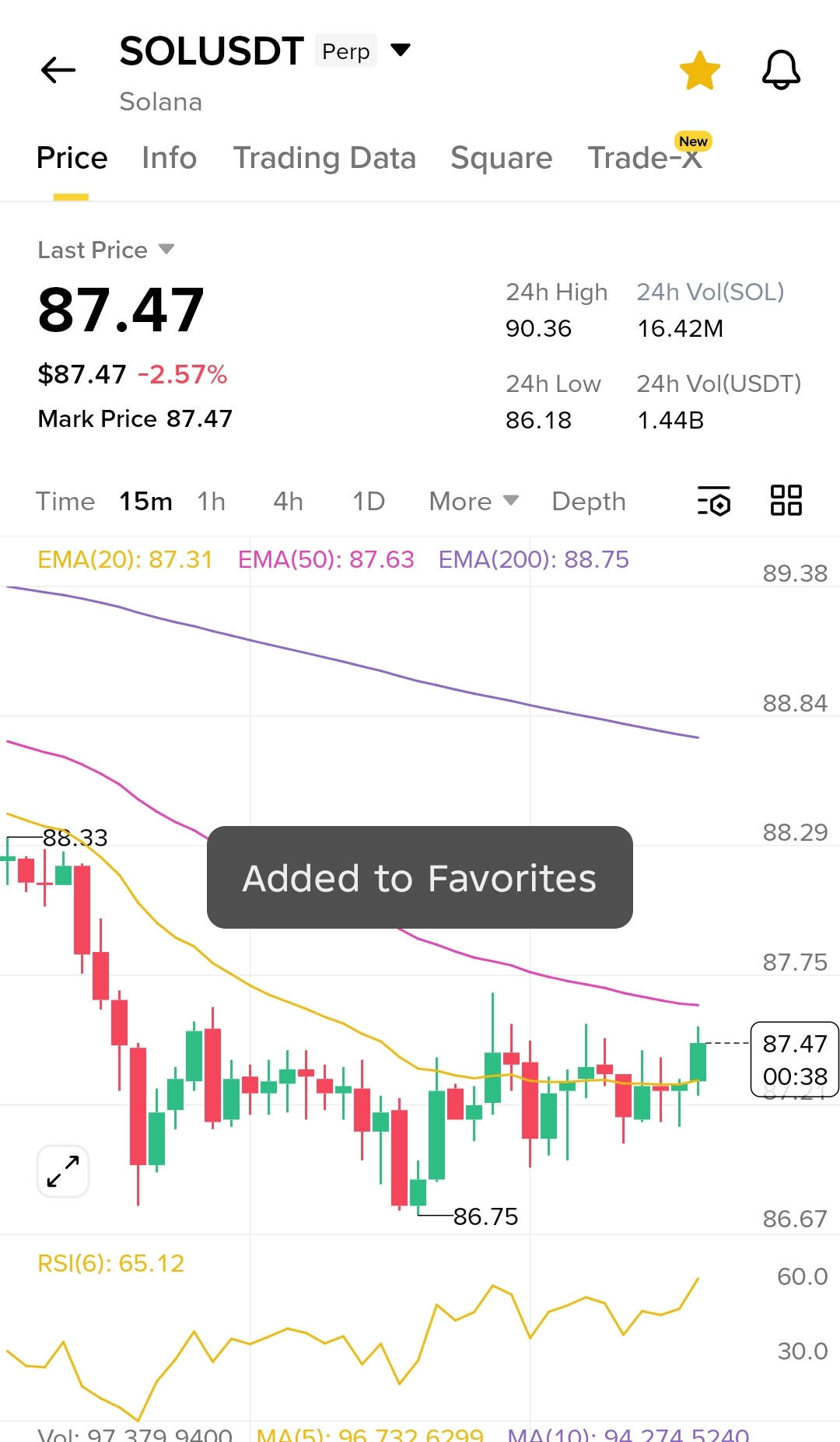Select the 4h chart interval
Viewport: 840px width, 1442px height.
pyautogui.click(x=288, y=502)
